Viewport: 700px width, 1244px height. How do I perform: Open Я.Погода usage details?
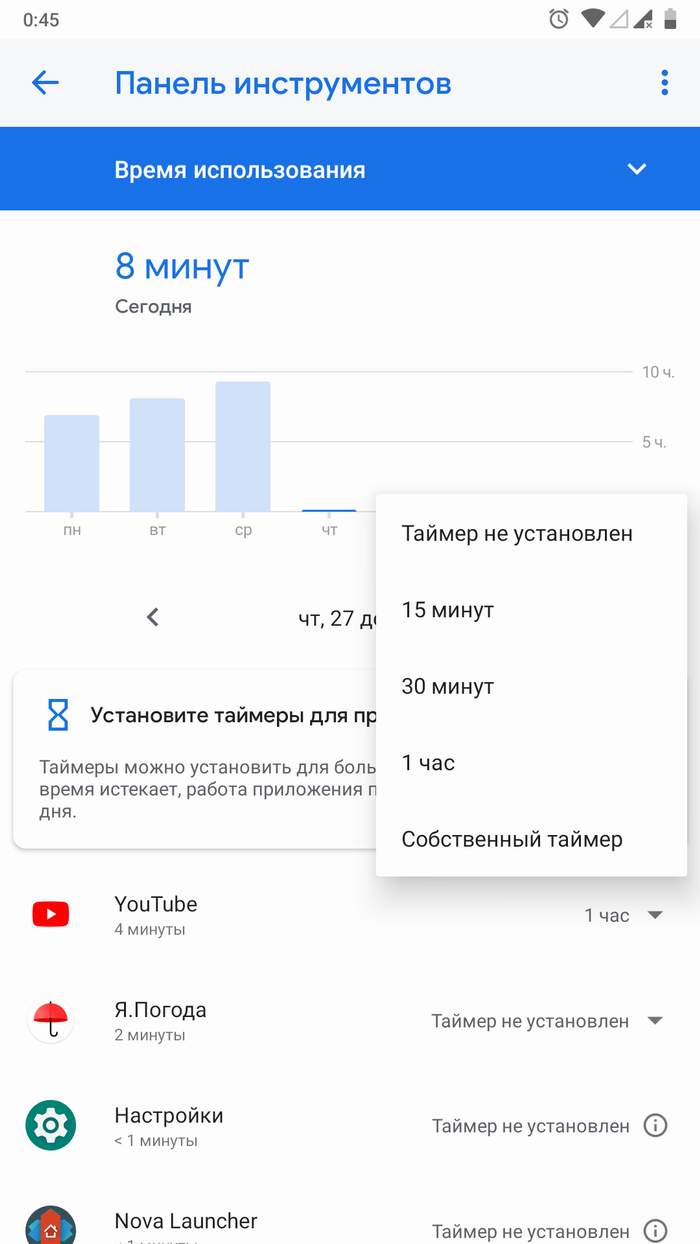pos(160,1021)
